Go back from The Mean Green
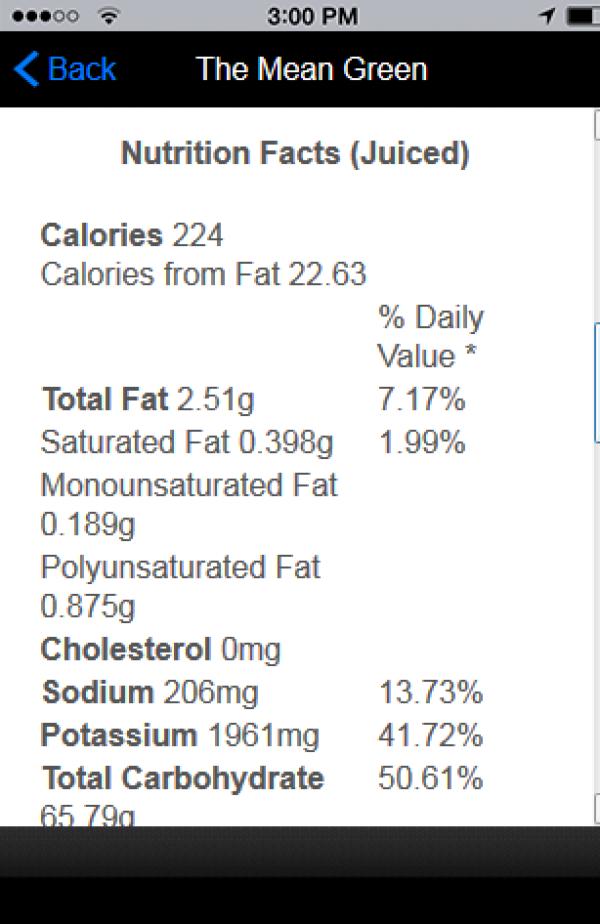This screenshot has height=924, width=600. pos(66,69)
